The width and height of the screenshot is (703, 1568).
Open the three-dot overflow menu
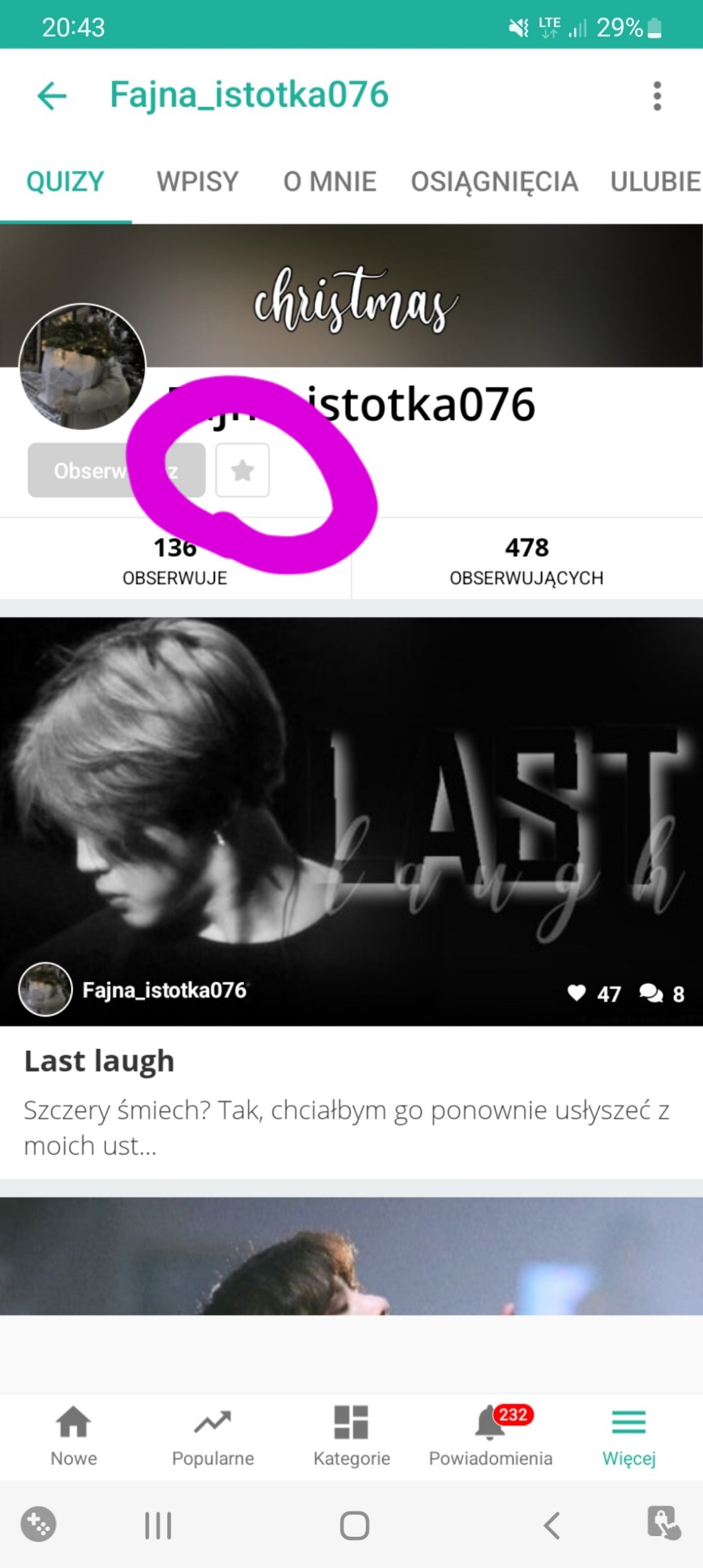click(657, 96)
